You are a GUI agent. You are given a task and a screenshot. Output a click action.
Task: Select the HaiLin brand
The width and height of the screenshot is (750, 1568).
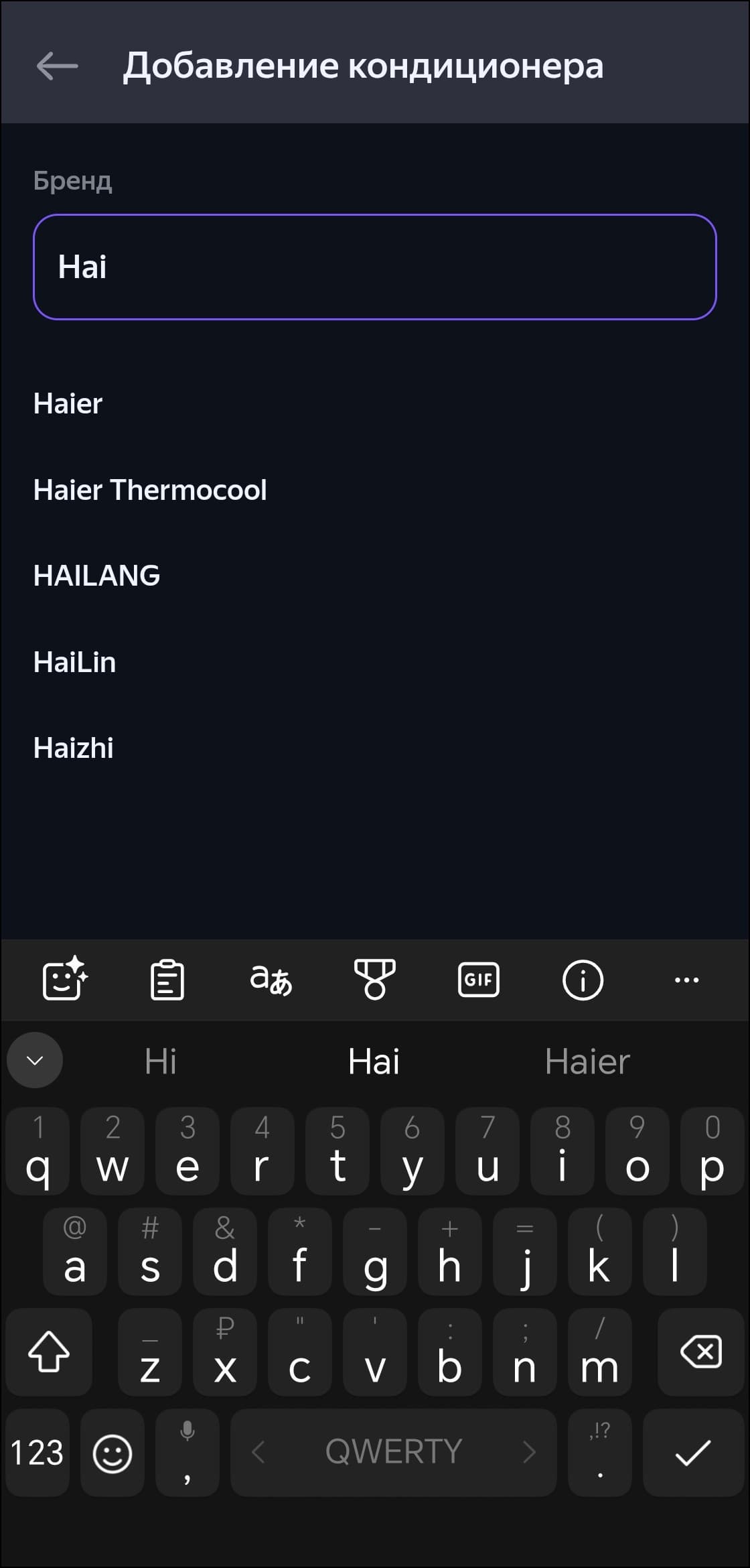tap(75, 662)
